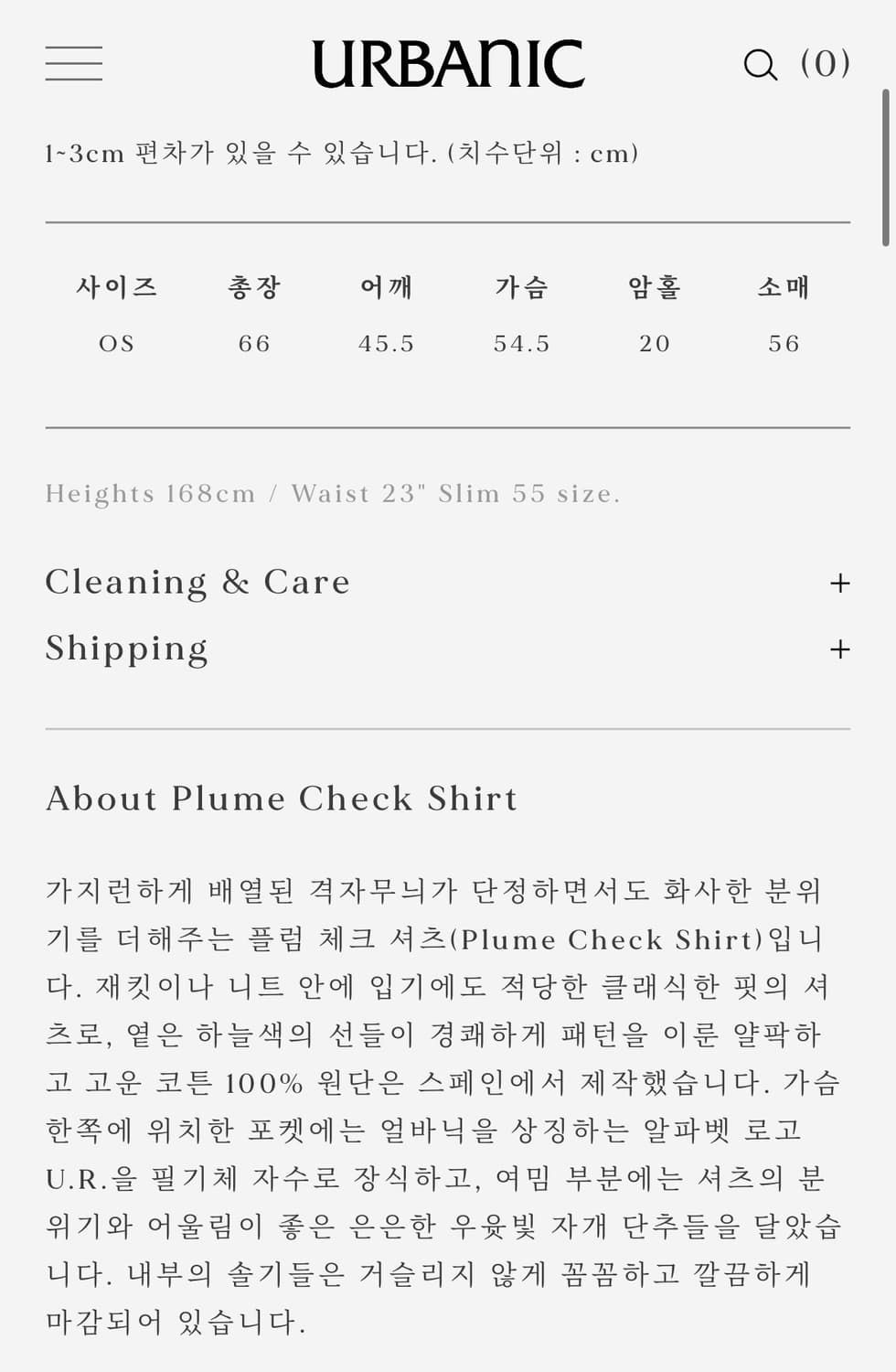896x1372 pixels.
Task: Click the 총장 measurement value 66
Action: (254, 343)
